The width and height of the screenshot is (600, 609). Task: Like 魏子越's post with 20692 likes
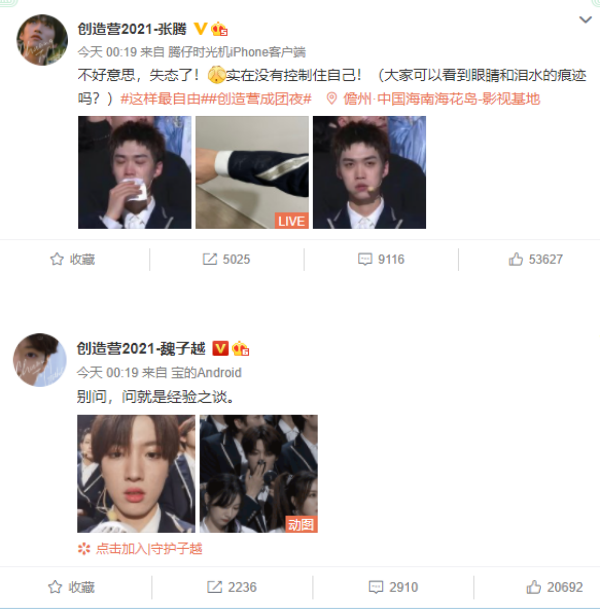tap(549, 587)
